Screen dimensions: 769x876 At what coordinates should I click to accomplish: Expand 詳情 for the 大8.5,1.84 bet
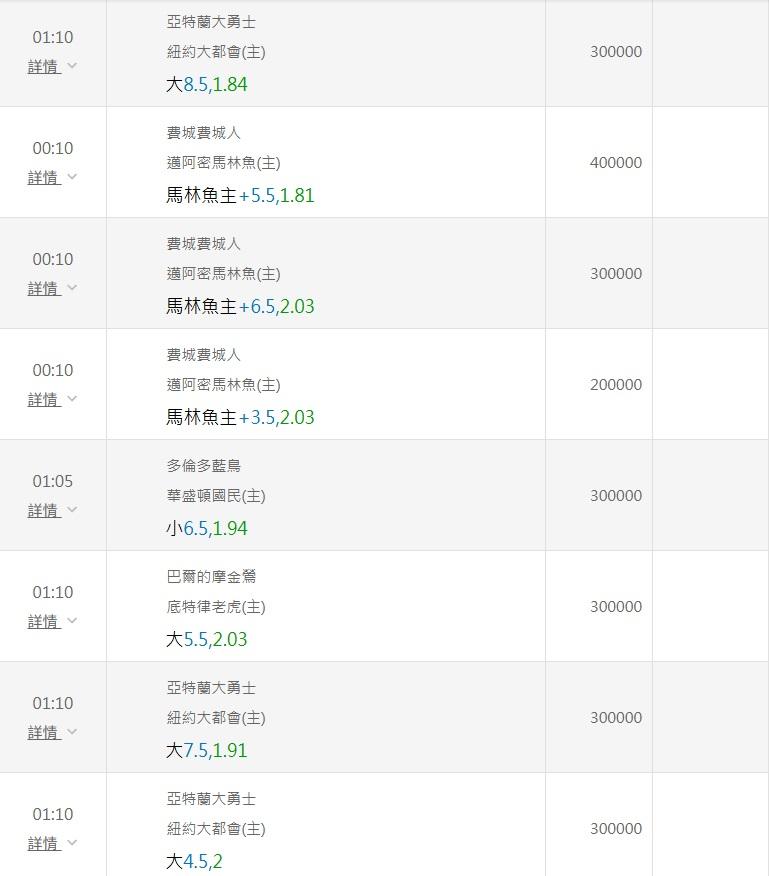52,66
